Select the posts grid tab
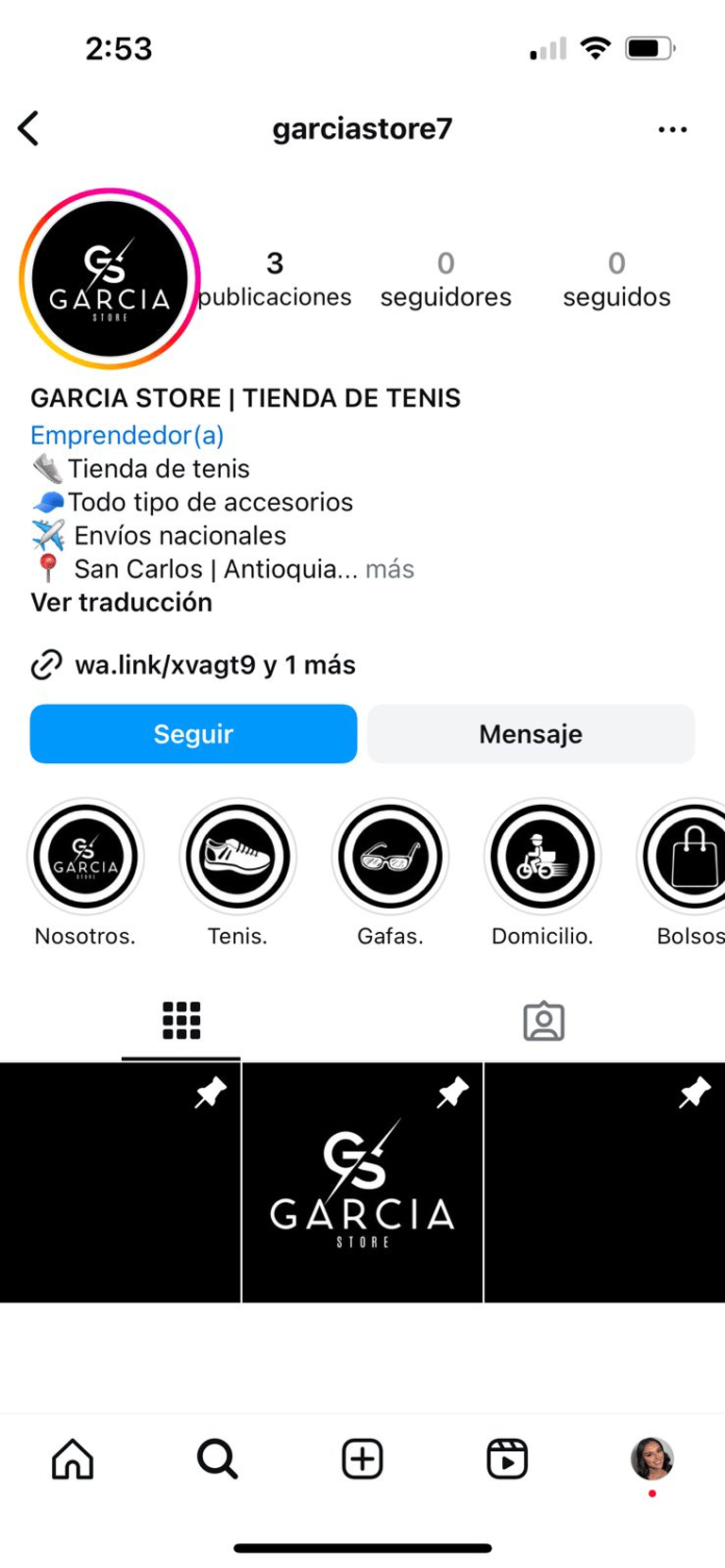Viewport: 725px width, 1568px height. [181, 1021]
